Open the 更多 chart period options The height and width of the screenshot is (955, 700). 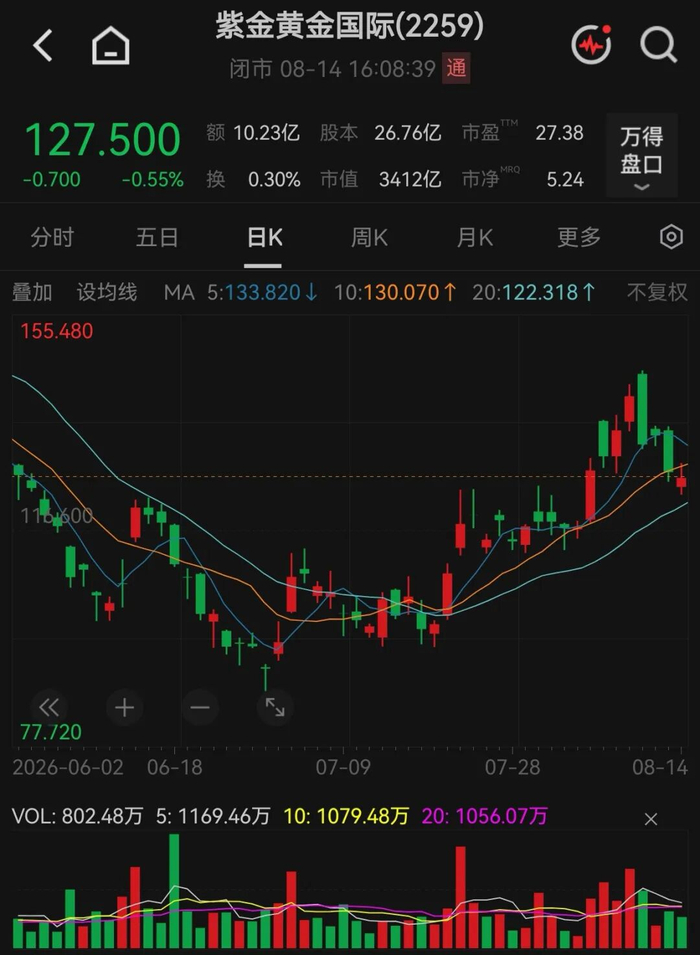[x=579, y=237]
